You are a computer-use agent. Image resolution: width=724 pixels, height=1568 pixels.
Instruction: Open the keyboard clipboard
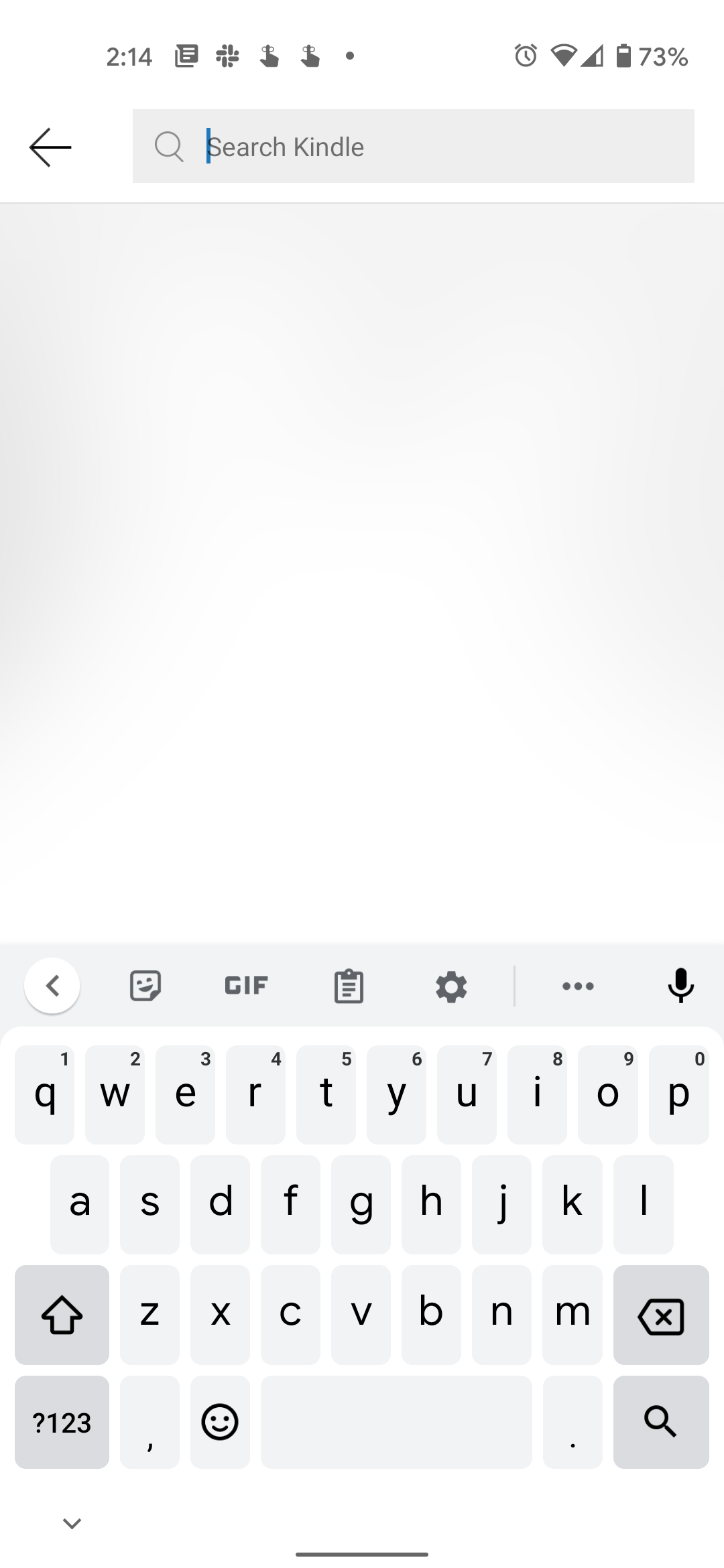coord(347,985)
